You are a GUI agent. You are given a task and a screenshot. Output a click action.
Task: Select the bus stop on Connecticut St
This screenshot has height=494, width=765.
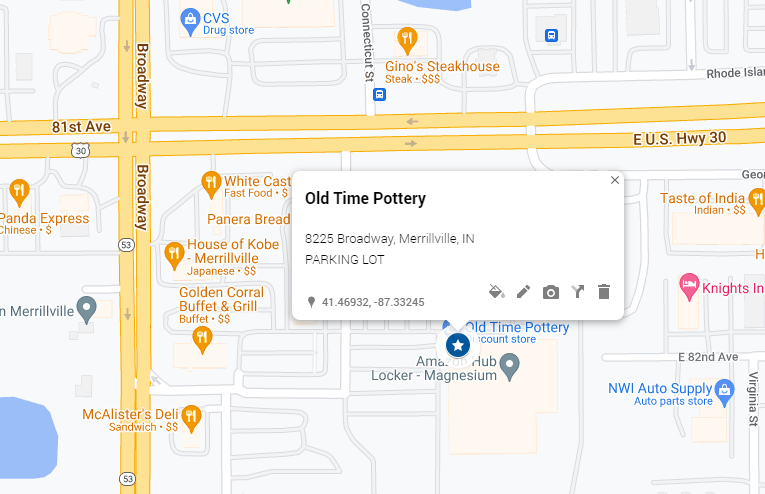pos(380,94)
